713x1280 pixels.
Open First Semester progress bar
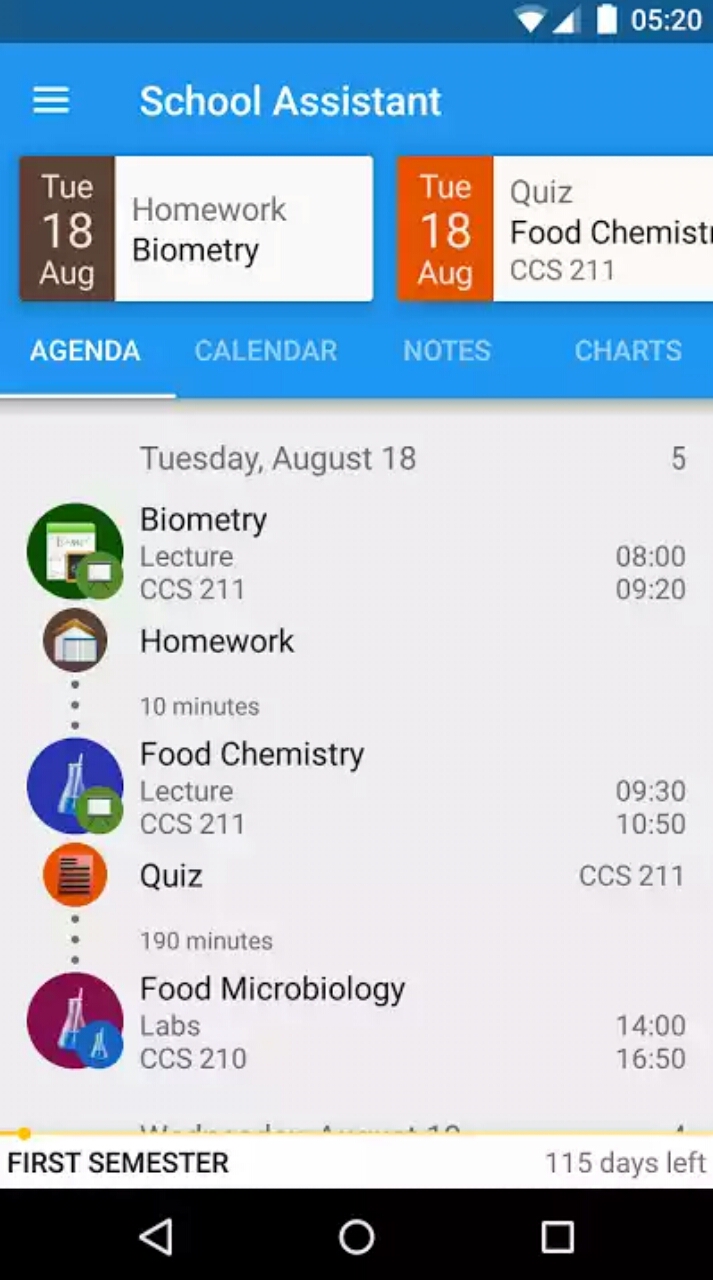(356, 1163)
